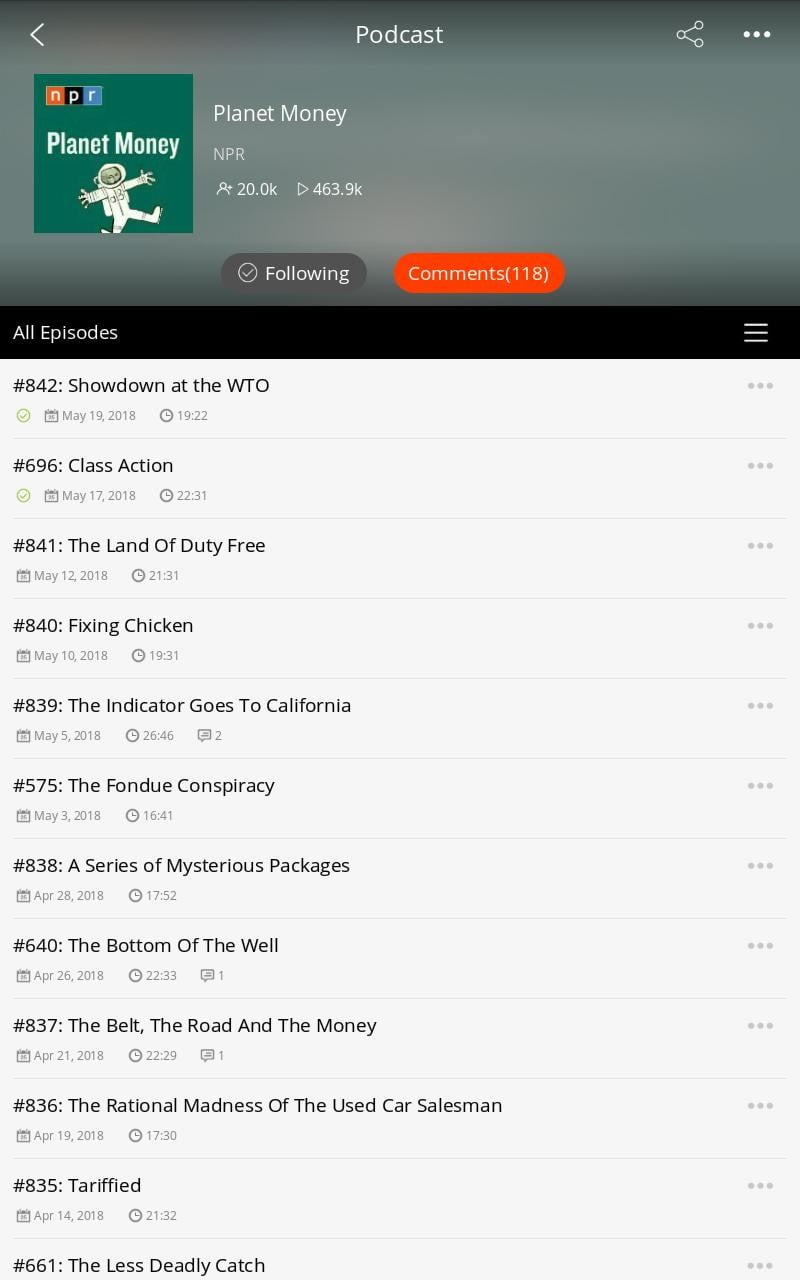Screen dimensions: 800x1280
Task: Open more options for #837: The Belt, The Road And The Money
Action: (x=760, y=1025)
